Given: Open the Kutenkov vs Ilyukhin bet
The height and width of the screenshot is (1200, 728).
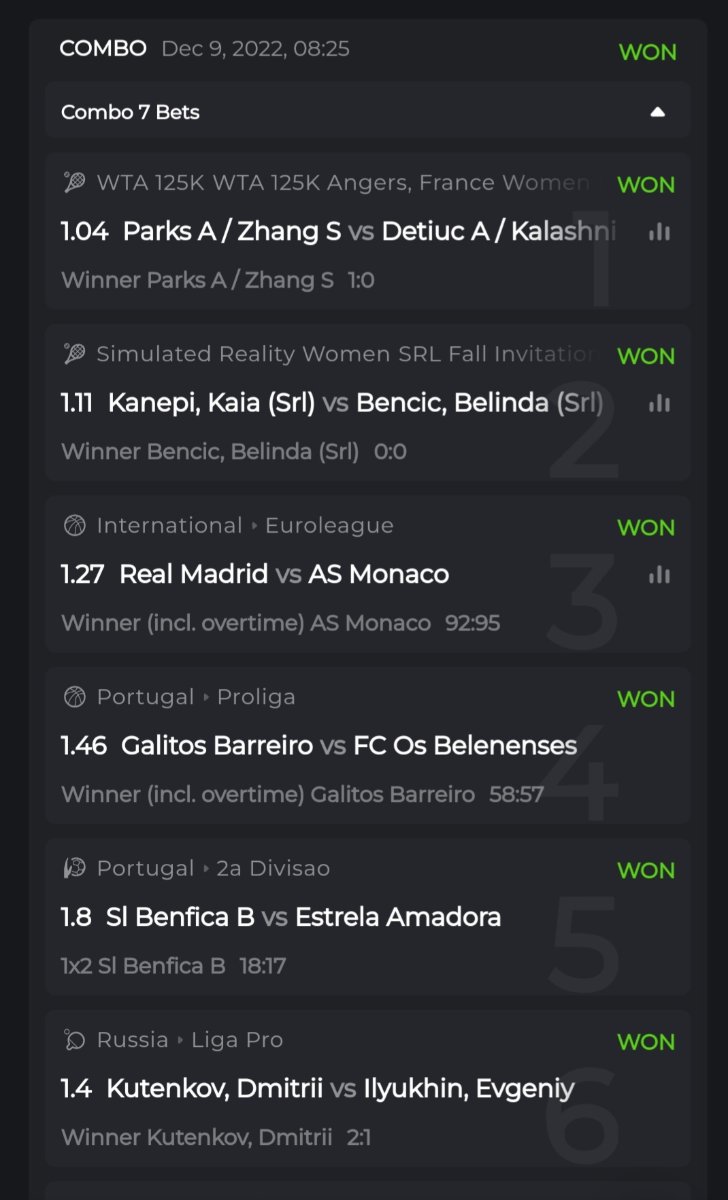Looking at the screenshot, I should (340, 1089).
